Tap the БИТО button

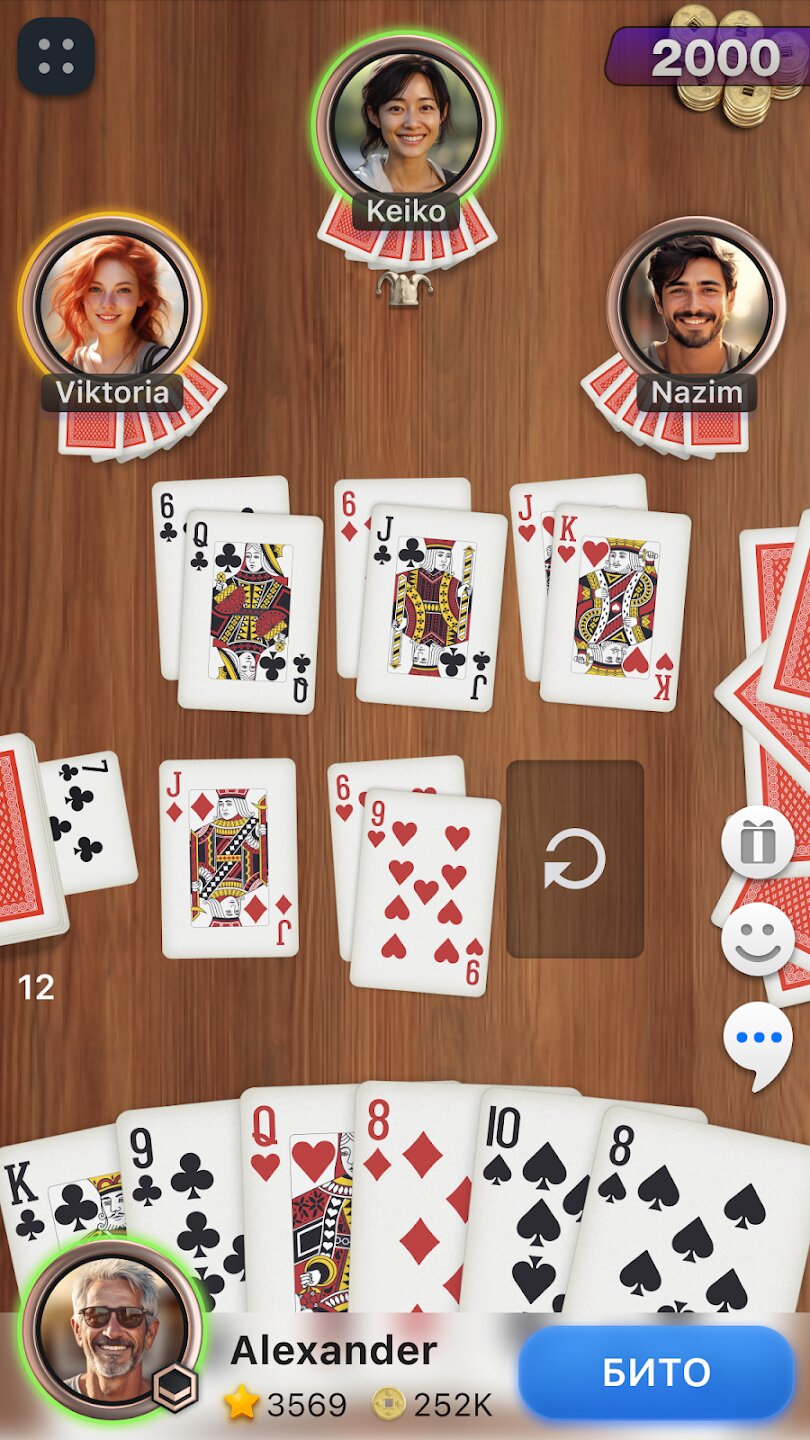pos(656,1373)
